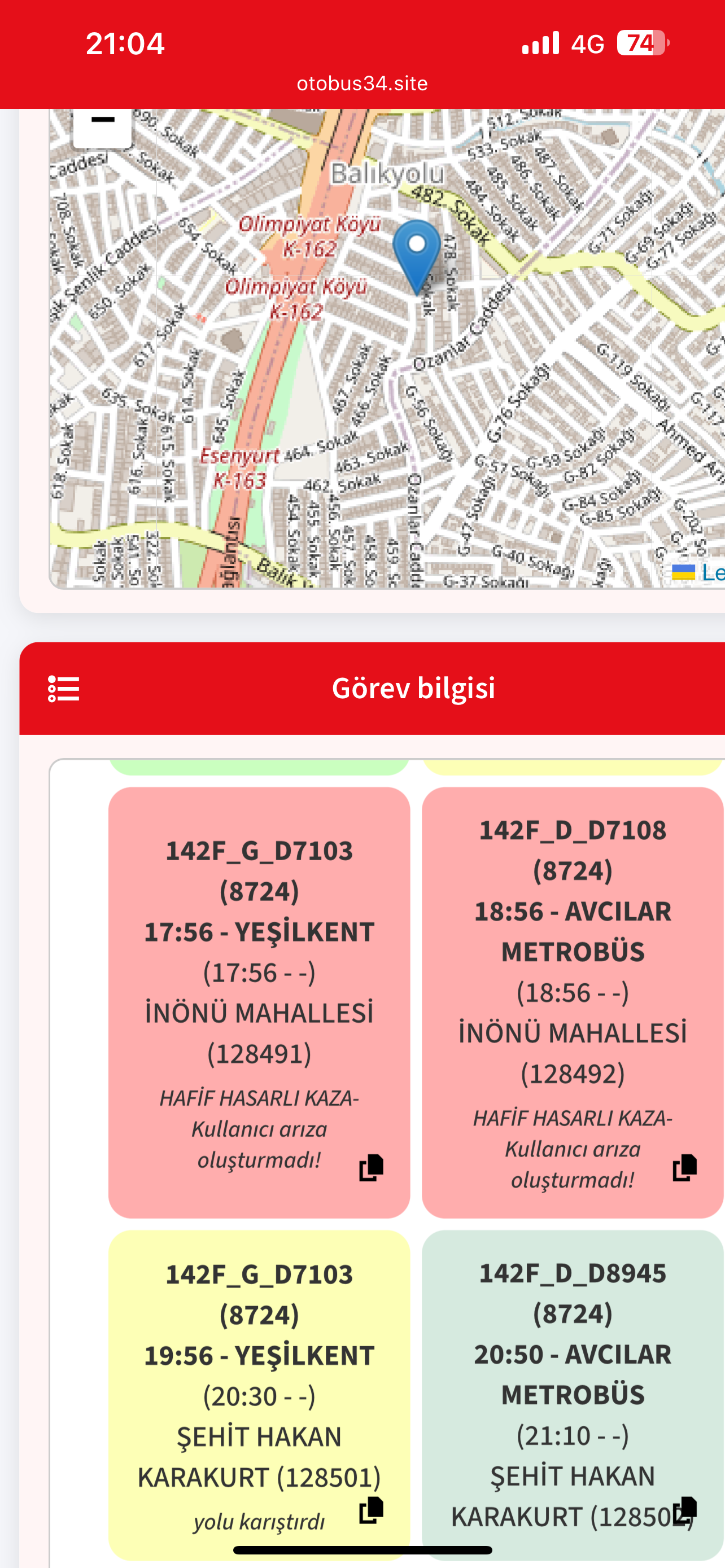The height and width of the screenshot is (1568, 725).
Task: Copy the 19:56 YEŞİLKENT task info
Action: coord(371,1509)
